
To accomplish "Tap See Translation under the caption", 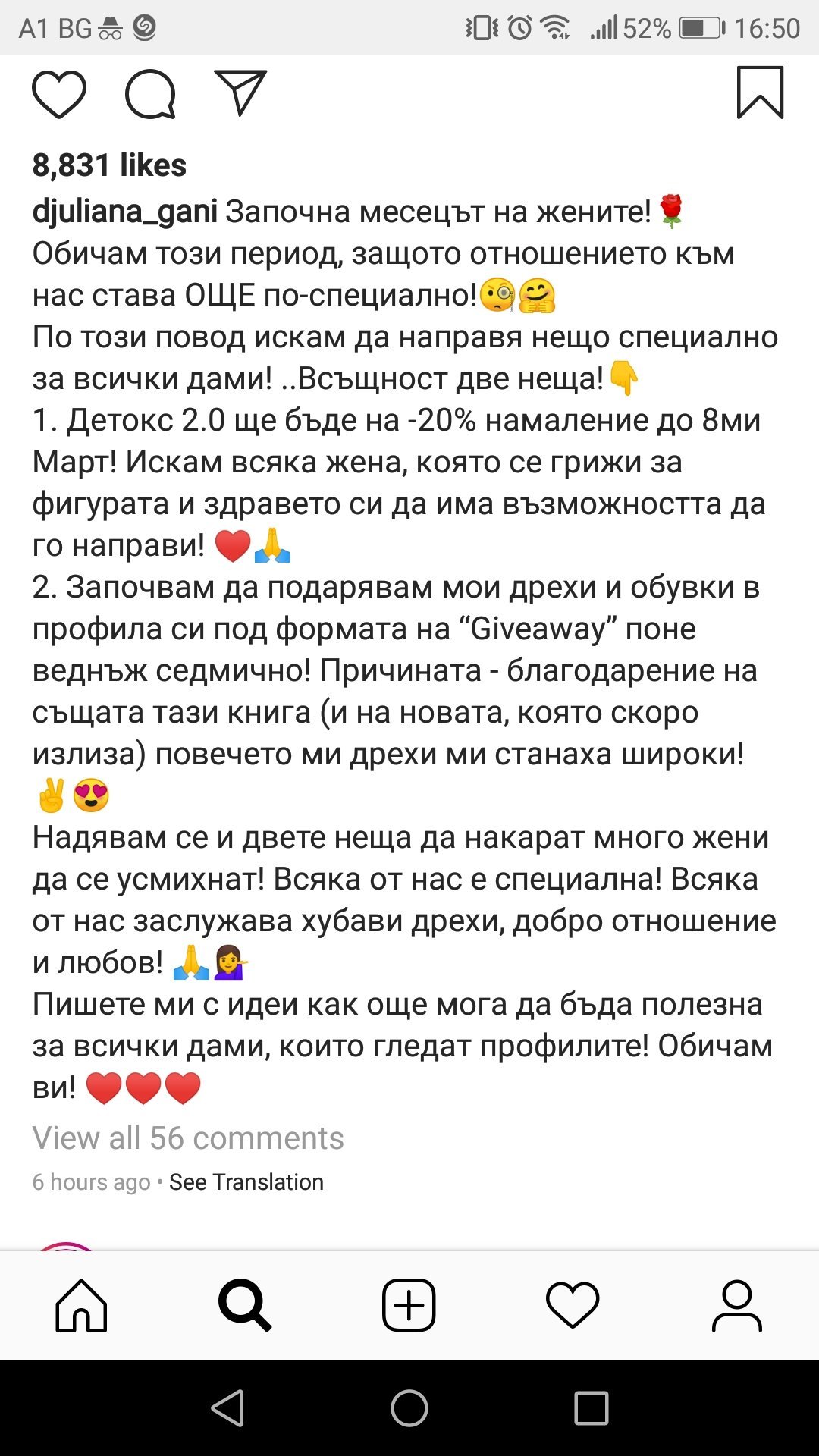I will (x=246, y=1181).
